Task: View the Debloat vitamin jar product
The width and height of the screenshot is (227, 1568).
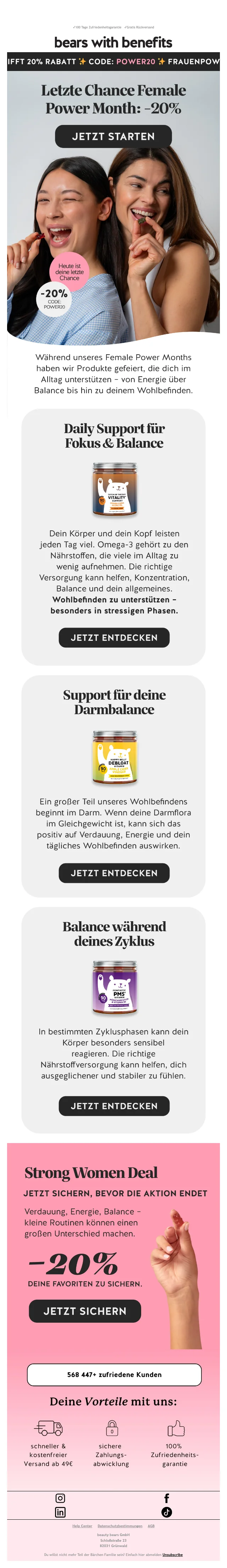Action: tap(115, 757)
